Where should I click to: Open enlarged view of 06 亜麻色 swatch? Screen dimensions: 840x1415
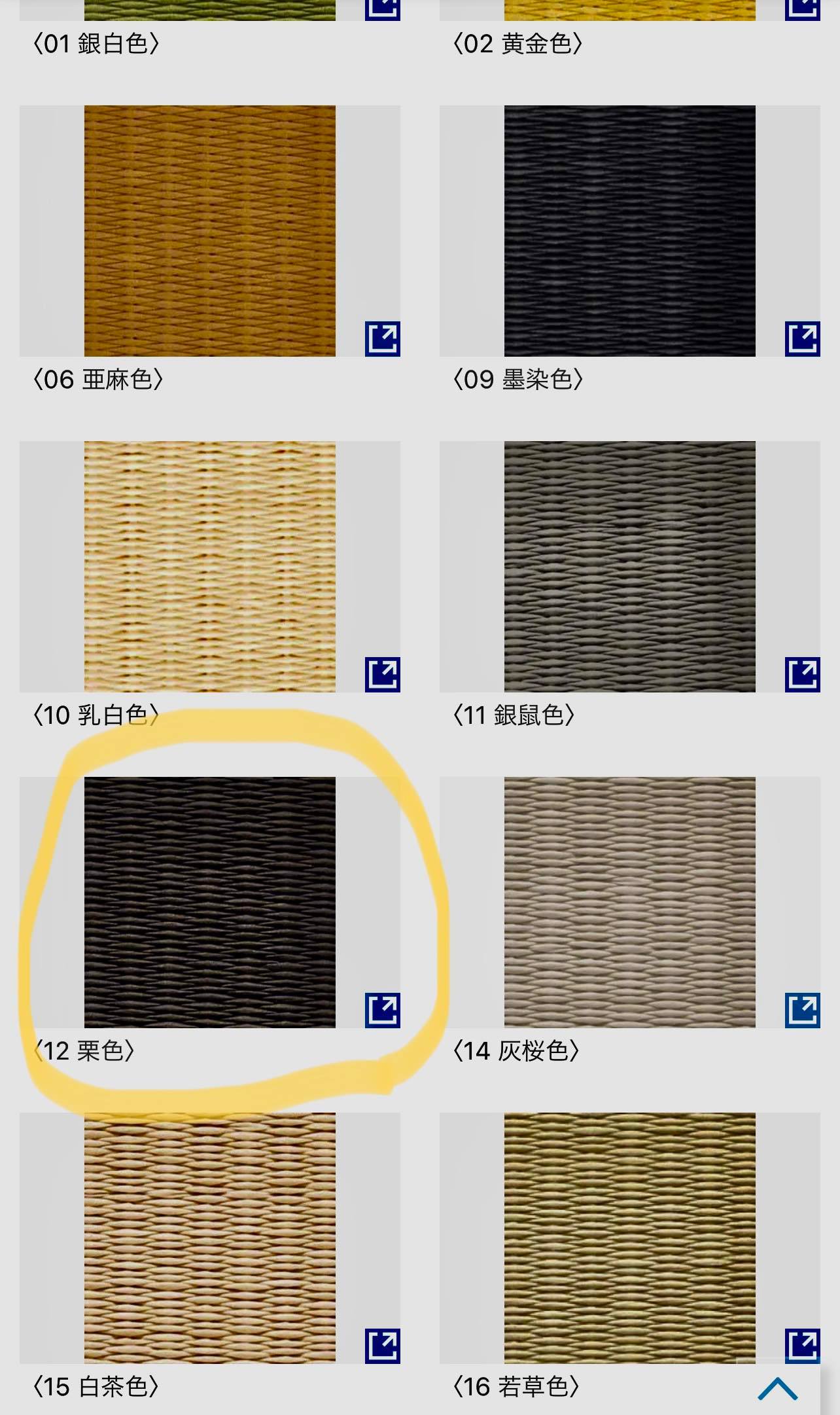(x=383, y=339)
